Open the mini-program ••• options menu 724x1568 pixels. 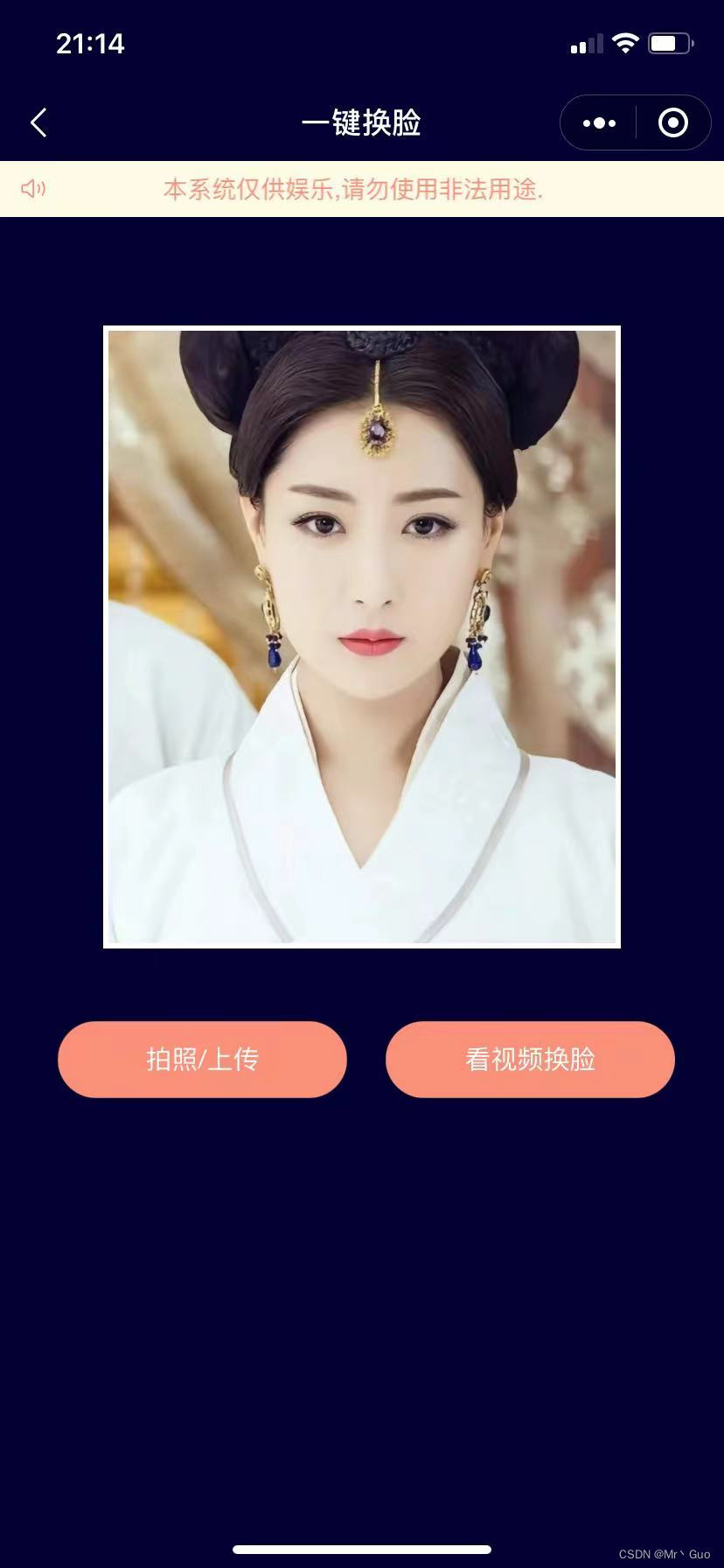(x=598, y=122)
